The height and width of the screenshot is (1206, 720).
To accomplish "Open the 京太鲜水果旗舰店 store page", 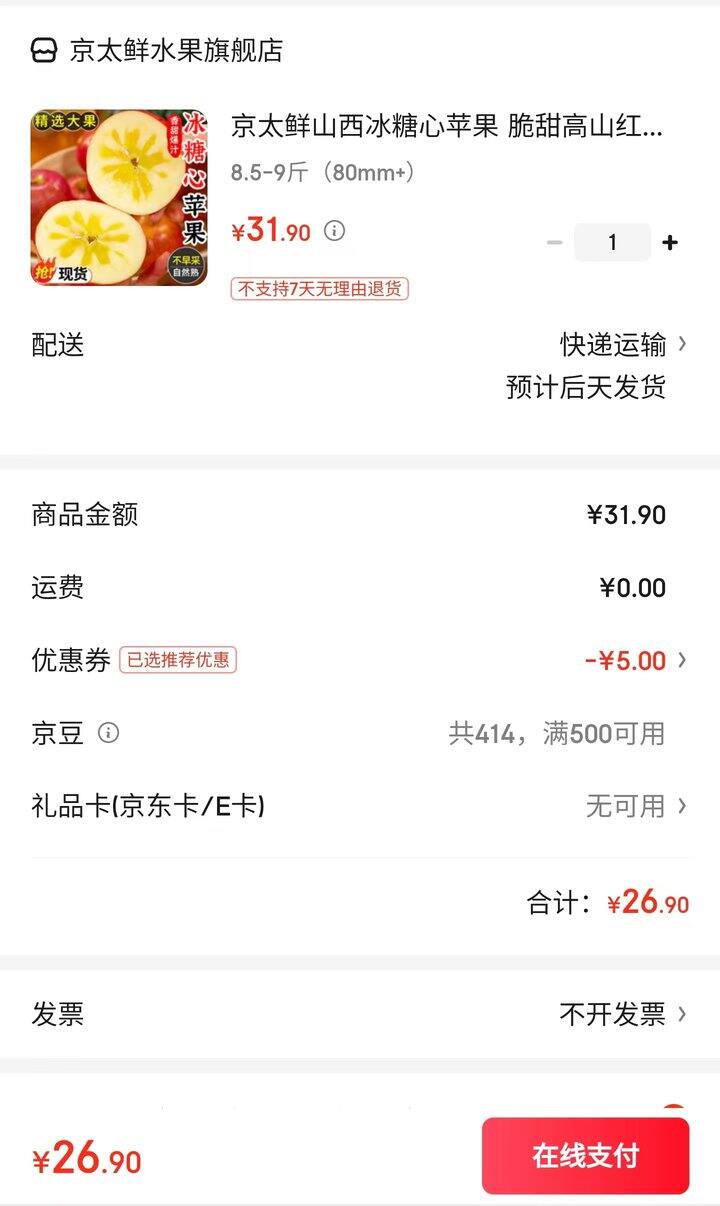I will coord(158,51).
